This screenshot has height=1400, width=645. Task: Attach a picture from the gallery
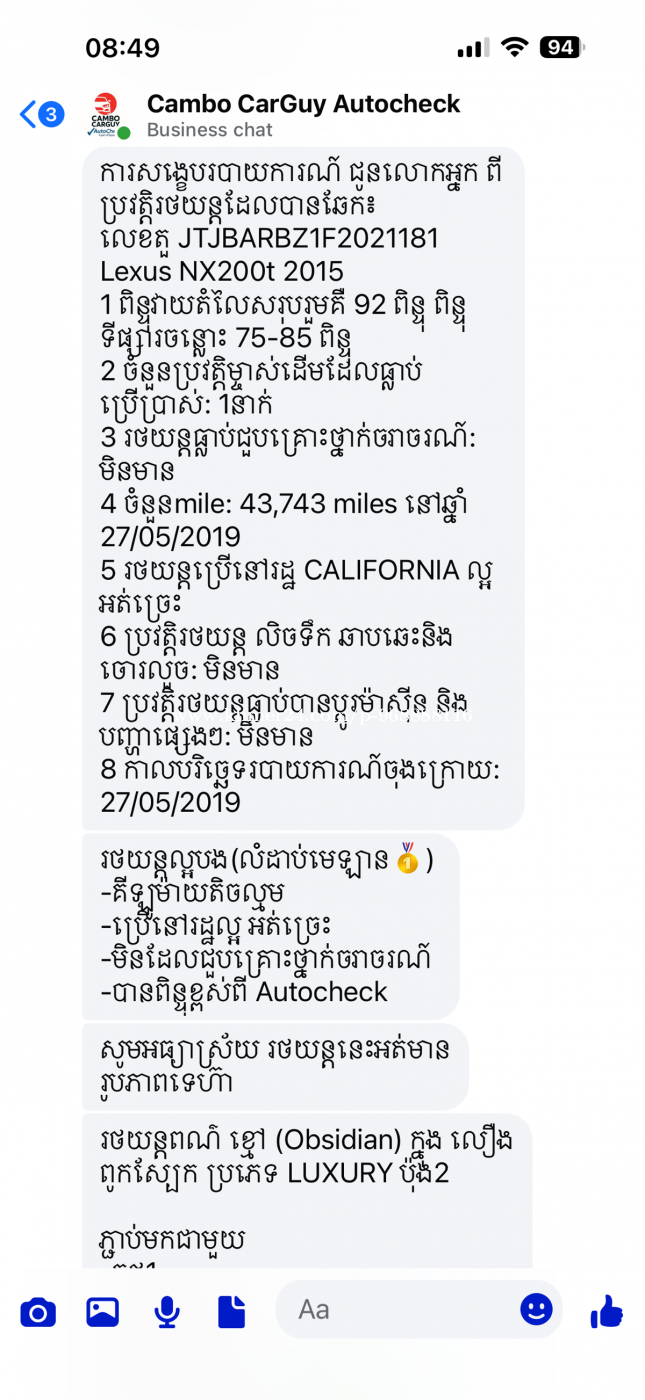coord(102,1311)
